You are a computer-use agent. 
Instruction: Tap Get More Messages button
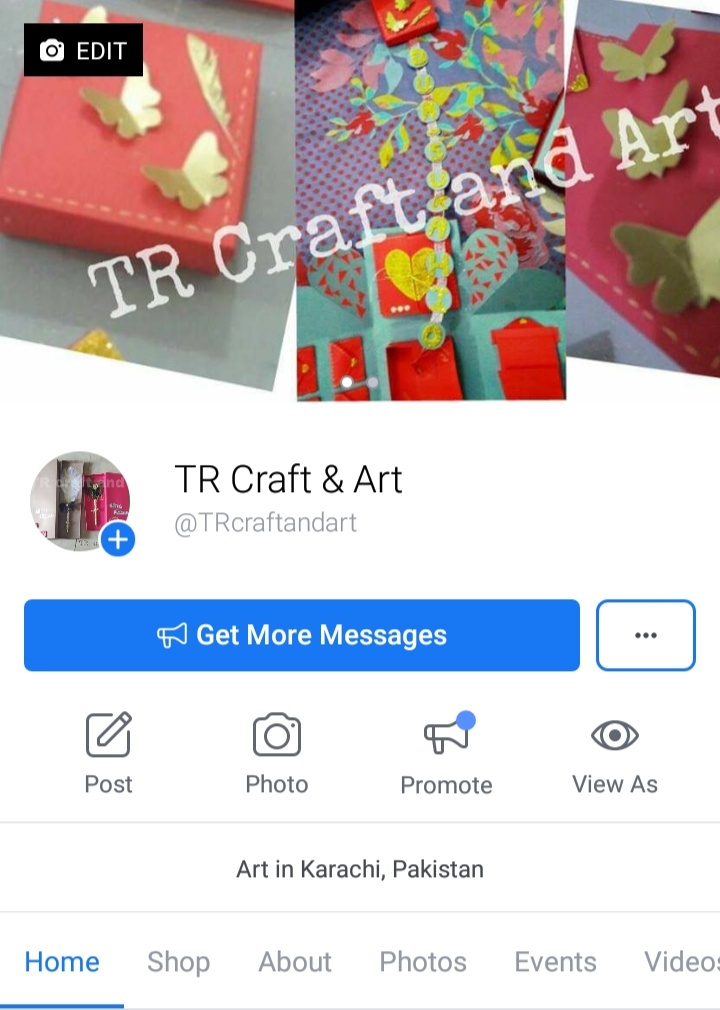[301, 635]
